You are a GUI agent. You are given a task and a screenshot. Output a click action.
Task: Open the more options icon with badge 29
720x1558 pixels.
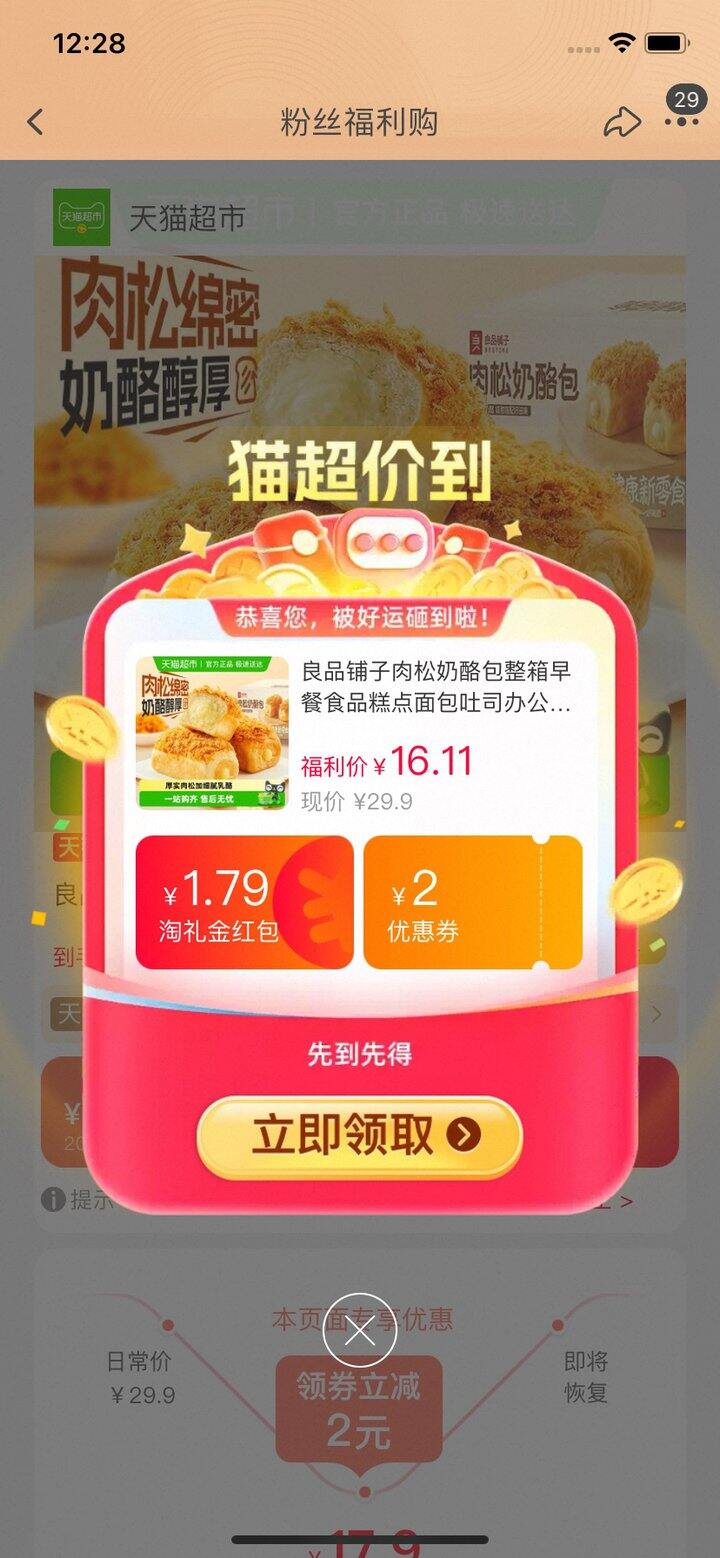tap(681, 122)
